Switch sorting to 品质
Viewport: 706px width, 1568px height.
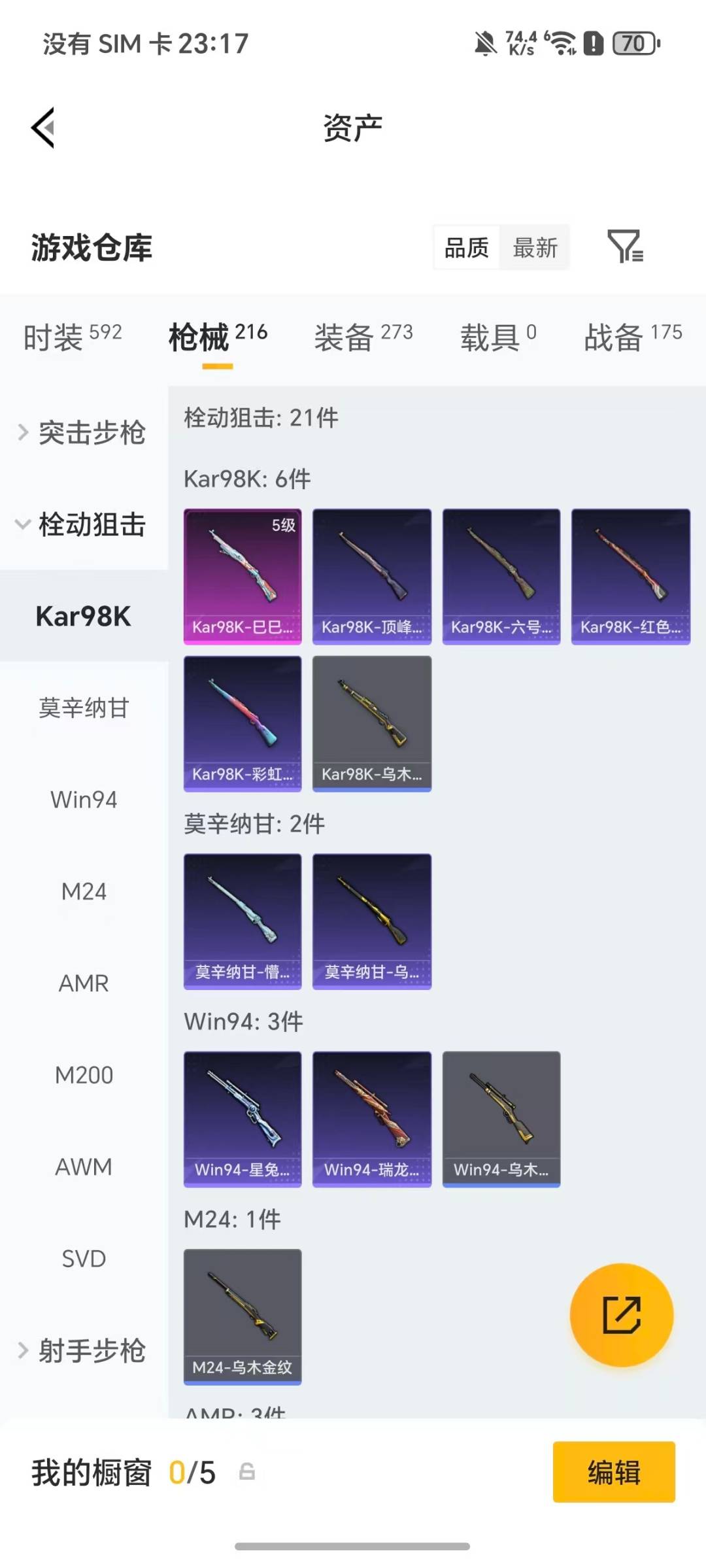click(465, 247)
